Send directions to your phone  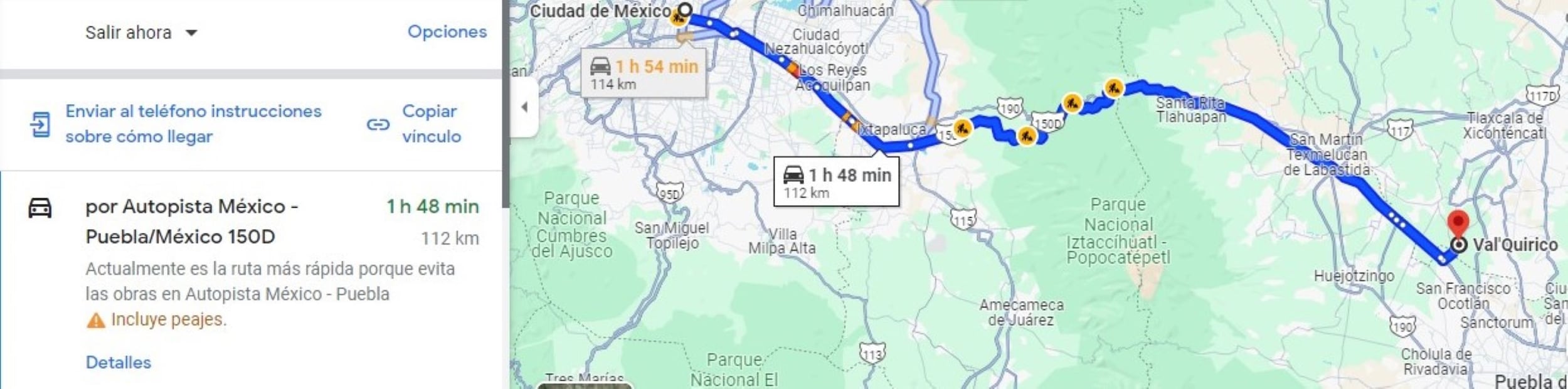[x=192, y=124]
